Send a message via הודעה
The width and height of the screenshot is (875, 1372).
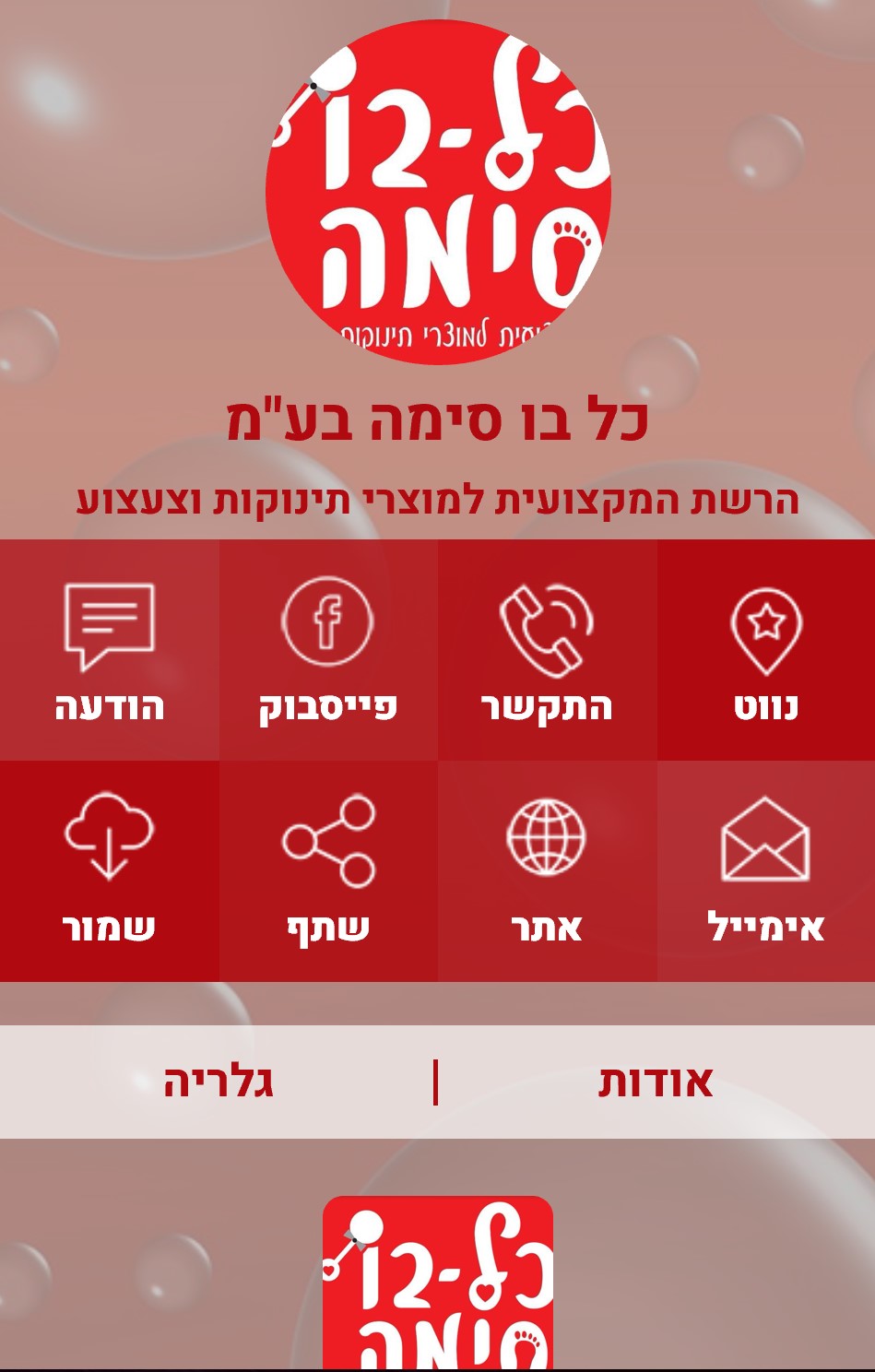[x=109, y=650]
